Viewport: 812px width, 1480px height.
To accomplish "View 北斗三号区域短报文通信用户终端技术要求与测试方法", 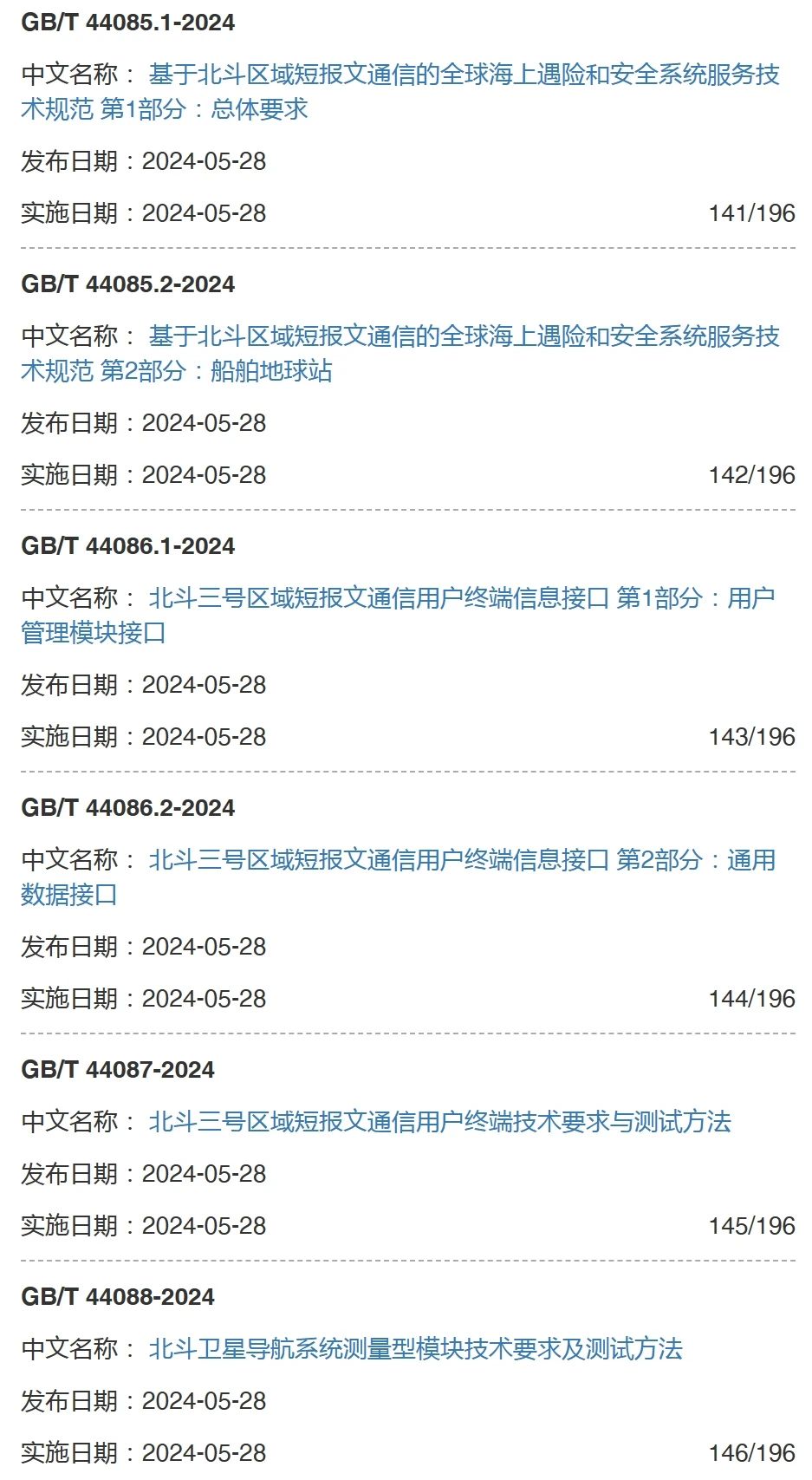I will (439, 1122).
